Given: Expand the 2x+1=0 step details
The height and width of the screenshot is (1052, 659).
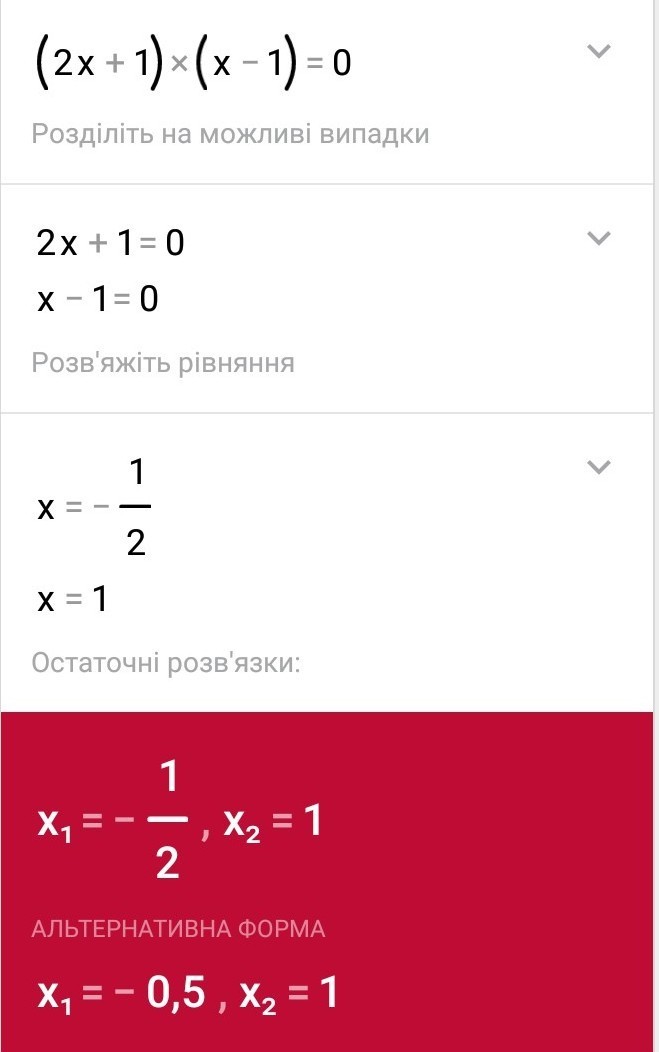Looking at the screenshot, I should tap(598, 238).
